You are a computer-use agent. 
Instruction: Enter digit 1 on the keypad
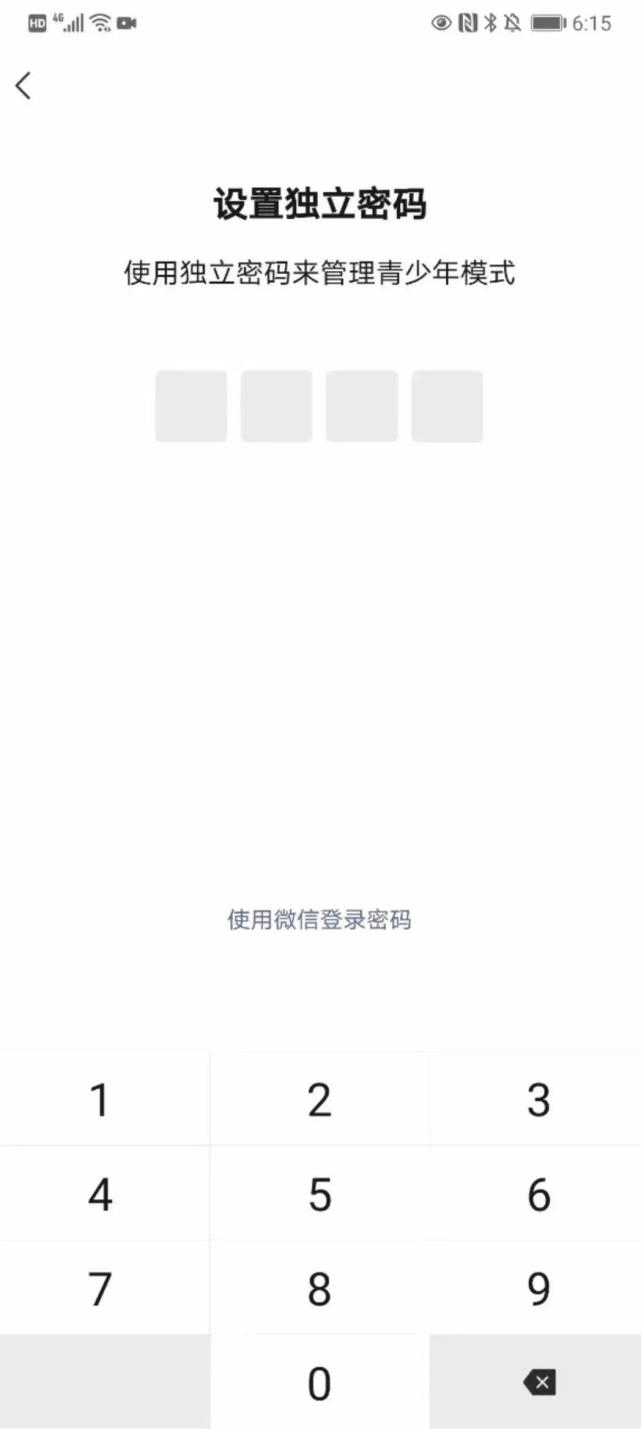[x=100, y=1100]
